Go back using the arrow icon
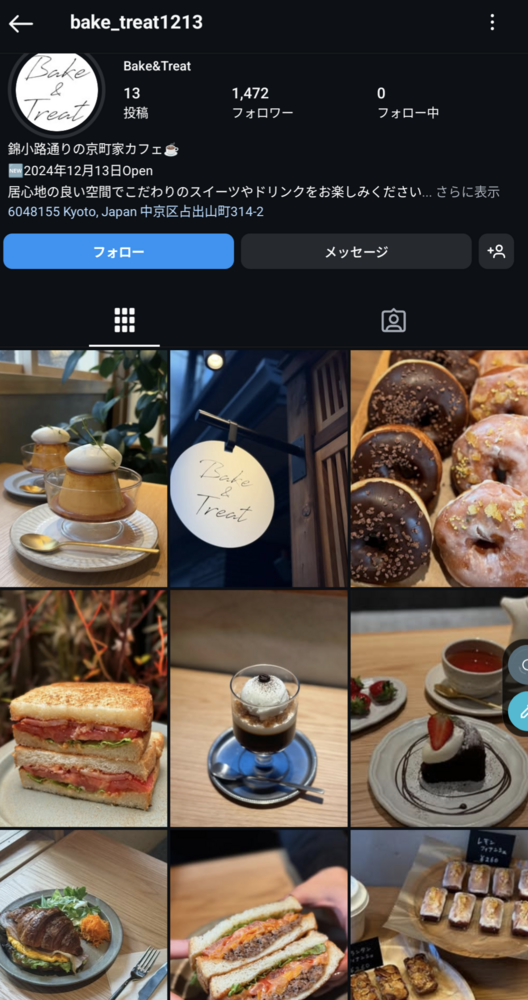 pos(20,24)
